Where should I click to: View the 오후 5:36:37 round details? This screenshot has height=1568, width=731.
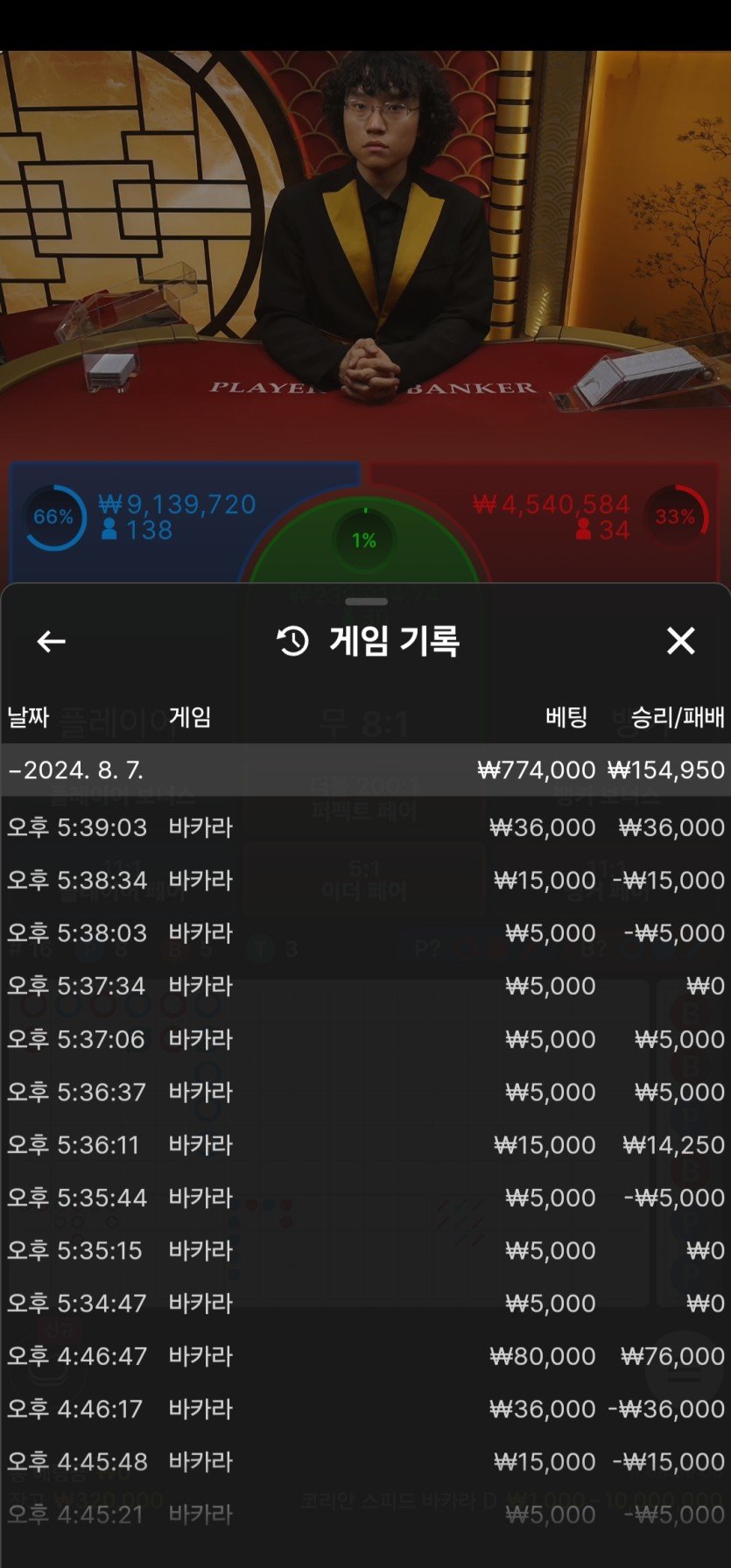(366, 1092)
